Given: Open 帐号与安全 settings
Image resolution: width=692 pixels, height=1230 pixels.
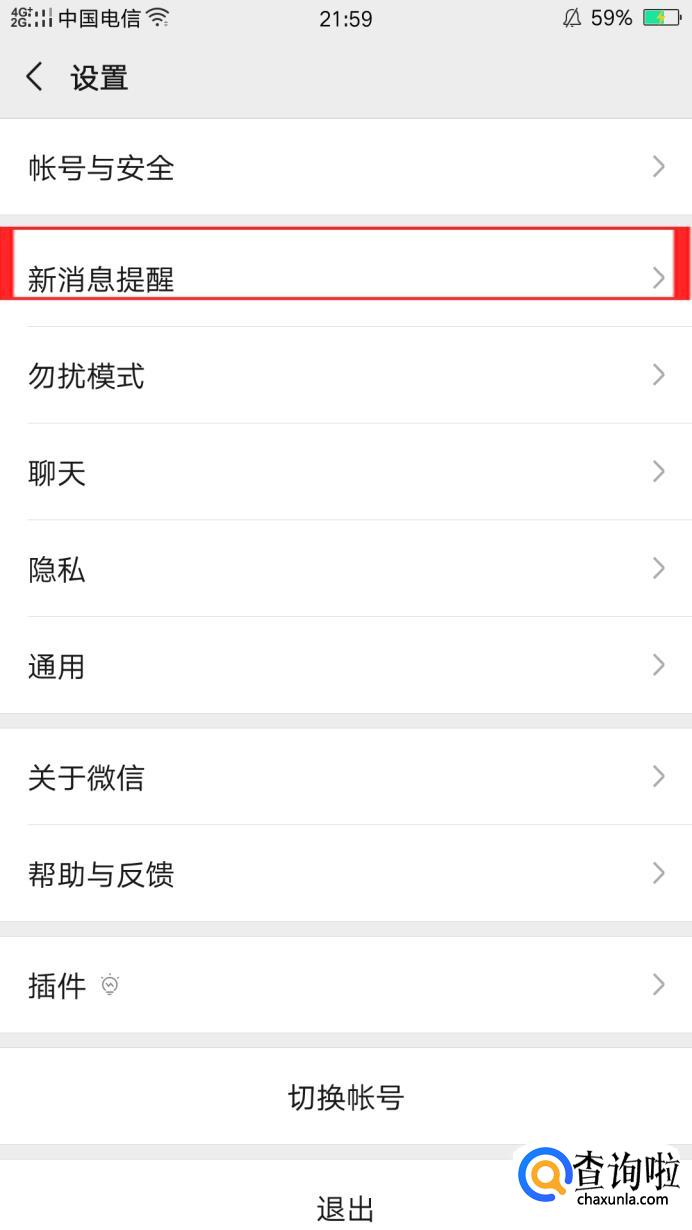Looking at the screenshot, I should (x=346, y=167).
